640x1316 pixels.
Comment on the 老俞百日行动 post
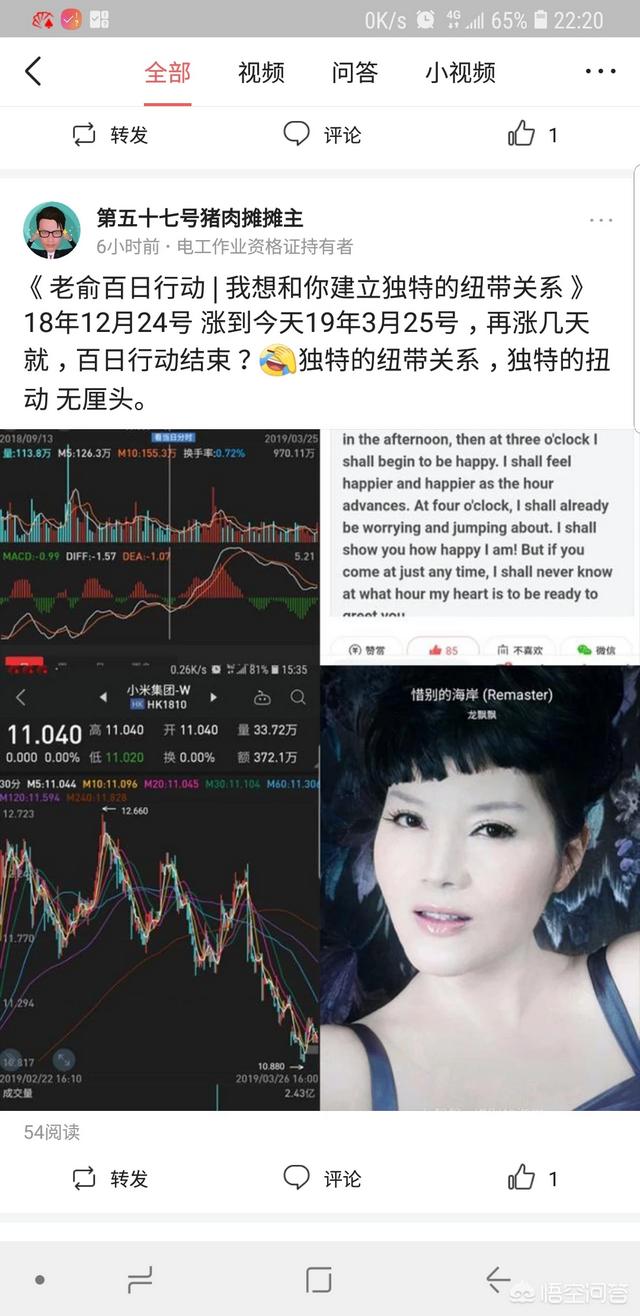point(322,1178)
